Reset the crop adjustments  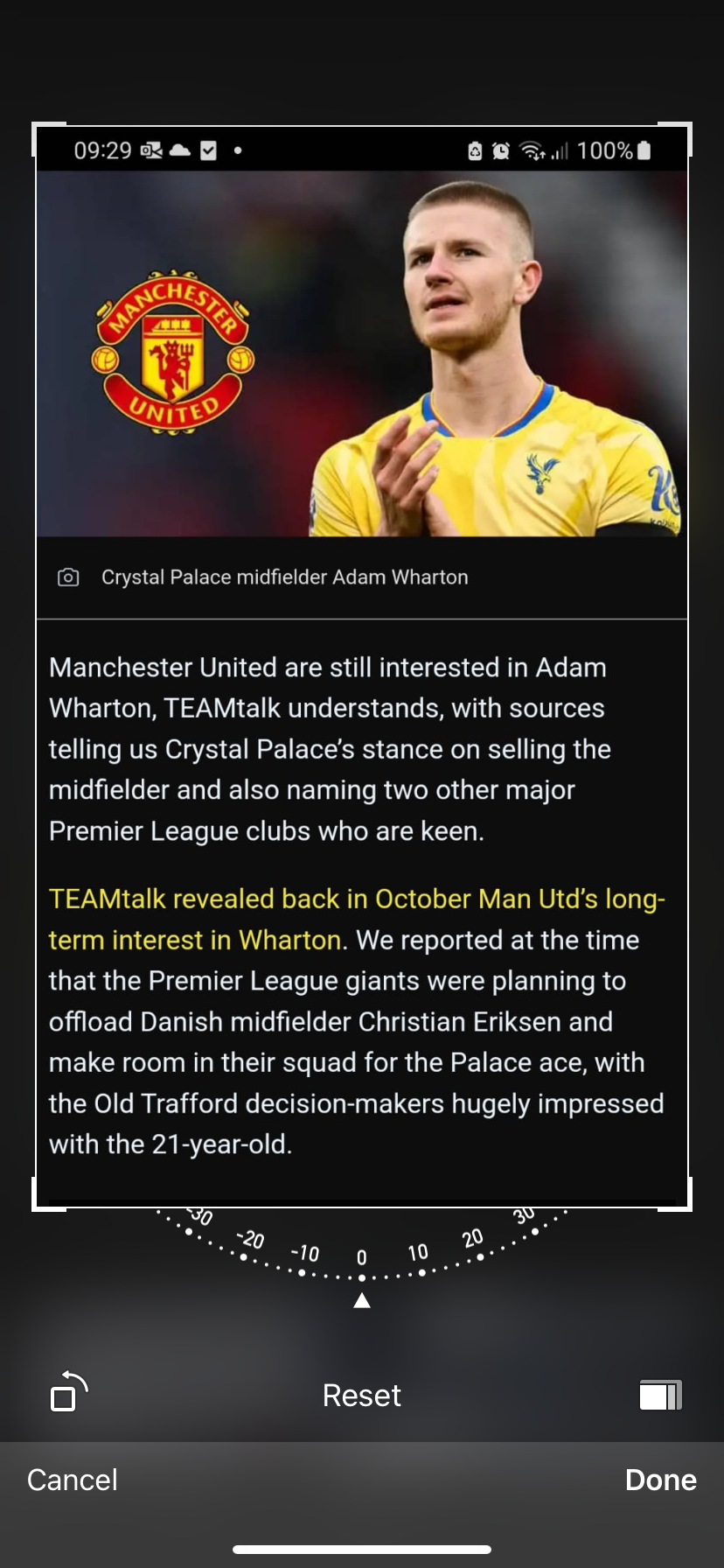361,1395
